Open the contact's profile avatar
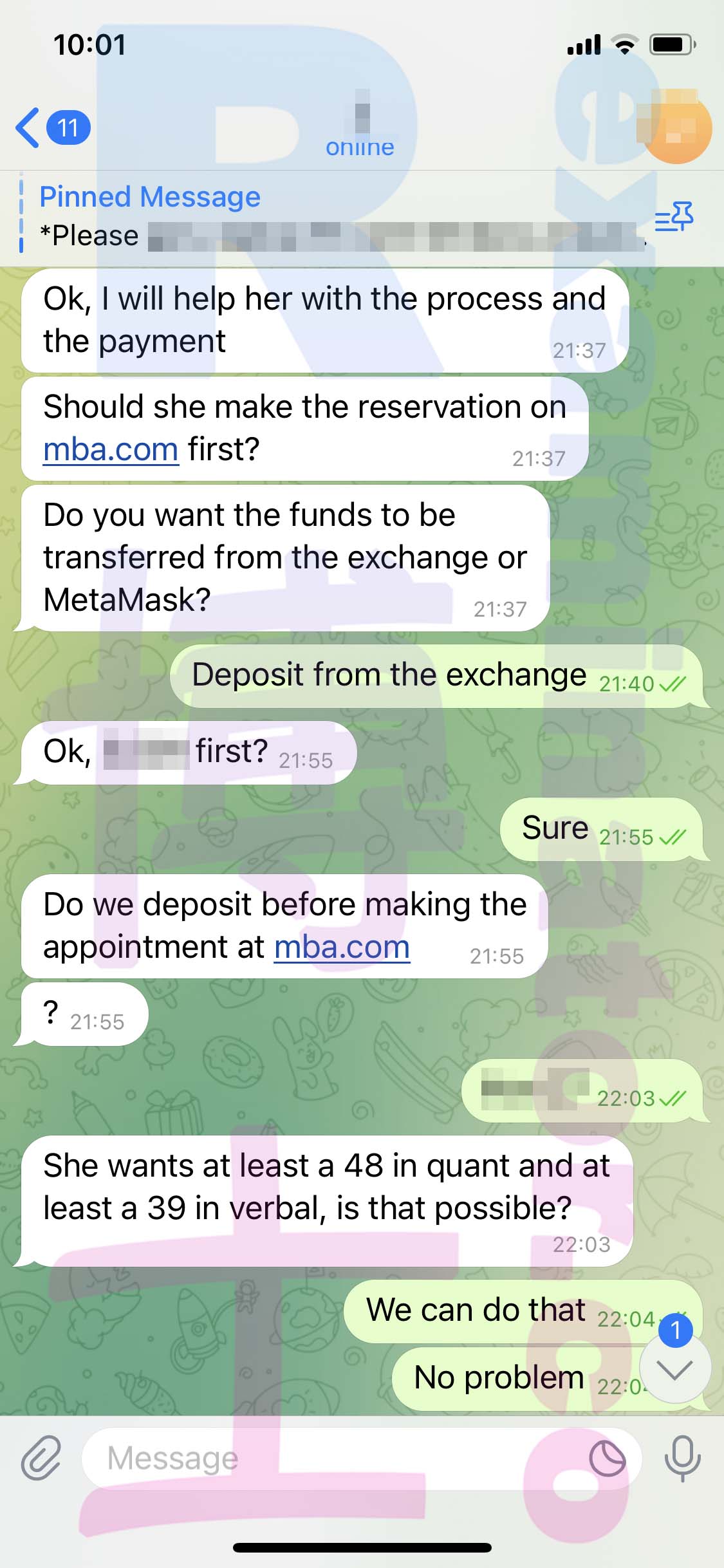Screen dimensions: 724x1568 point(675,127)
